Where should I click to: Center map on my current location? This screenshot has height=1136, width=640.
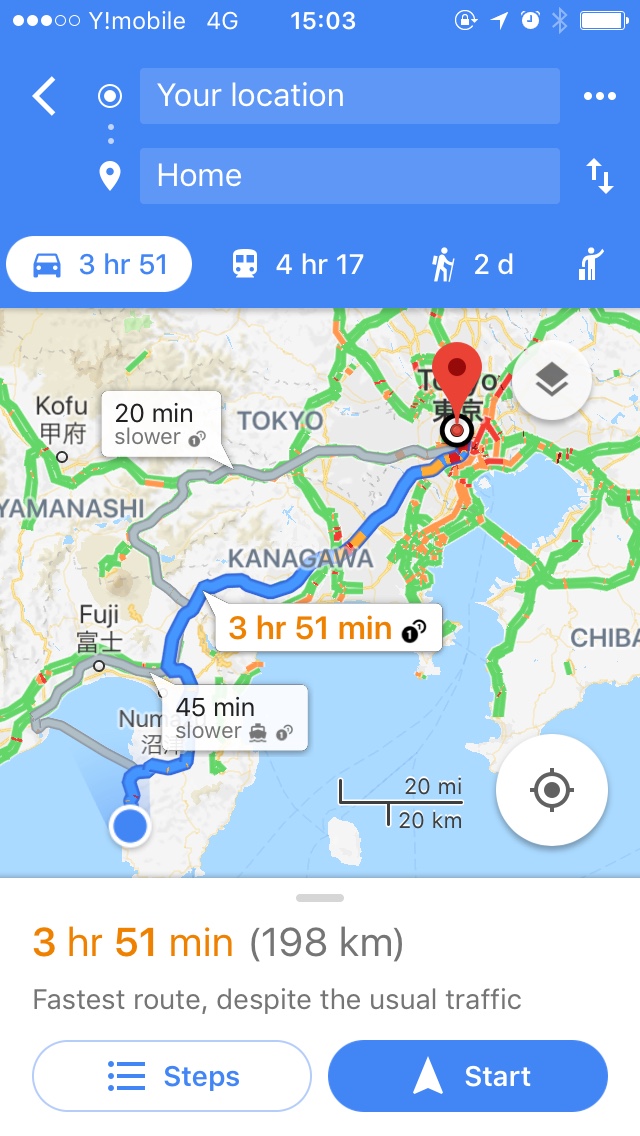coord(552,789)
